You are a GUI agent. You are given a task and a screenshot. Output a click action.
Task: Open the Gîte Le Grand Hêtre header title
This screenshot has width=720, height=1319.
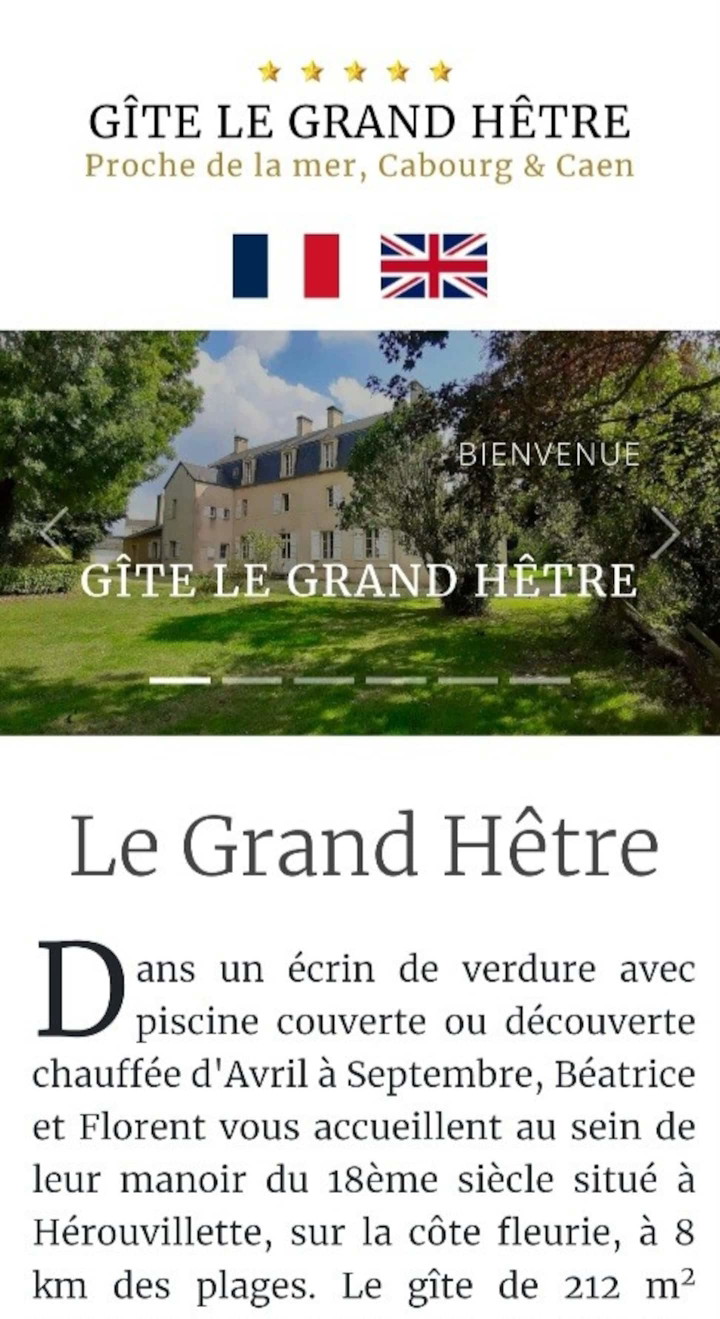(x=360, y=122)
